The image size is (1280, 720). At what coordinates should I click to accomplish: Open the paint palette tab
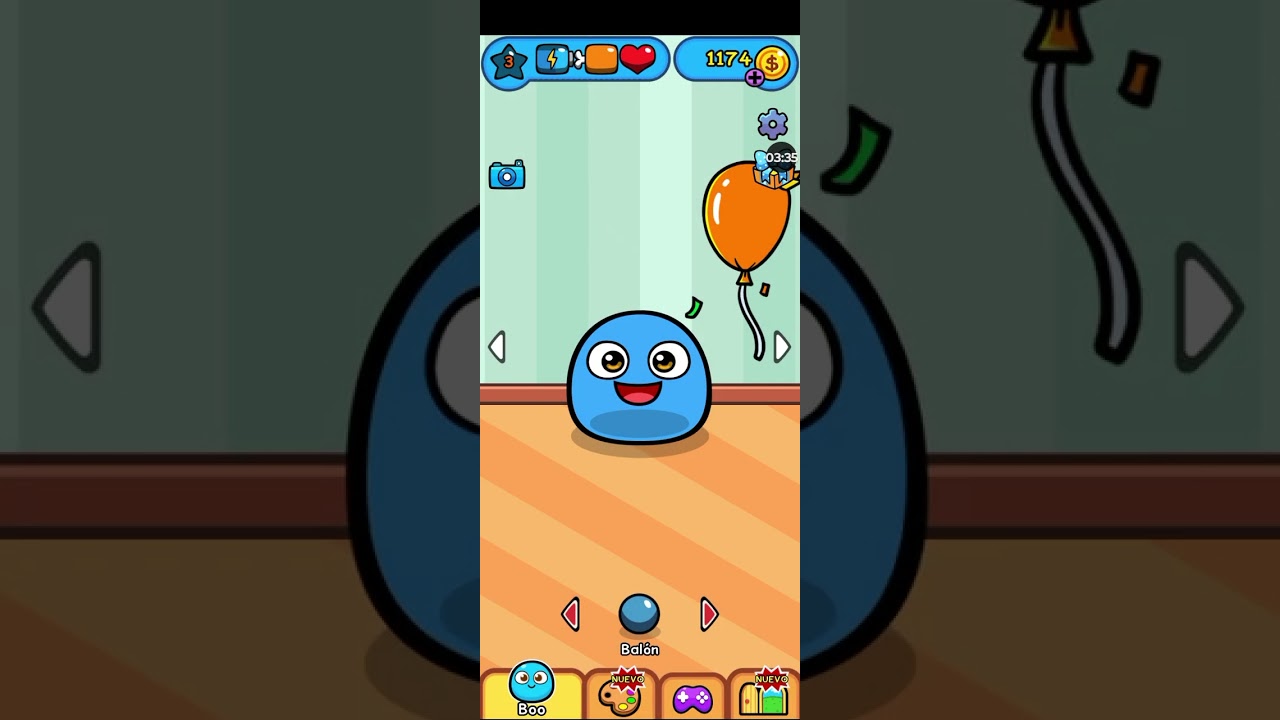(x=621, y=695)
